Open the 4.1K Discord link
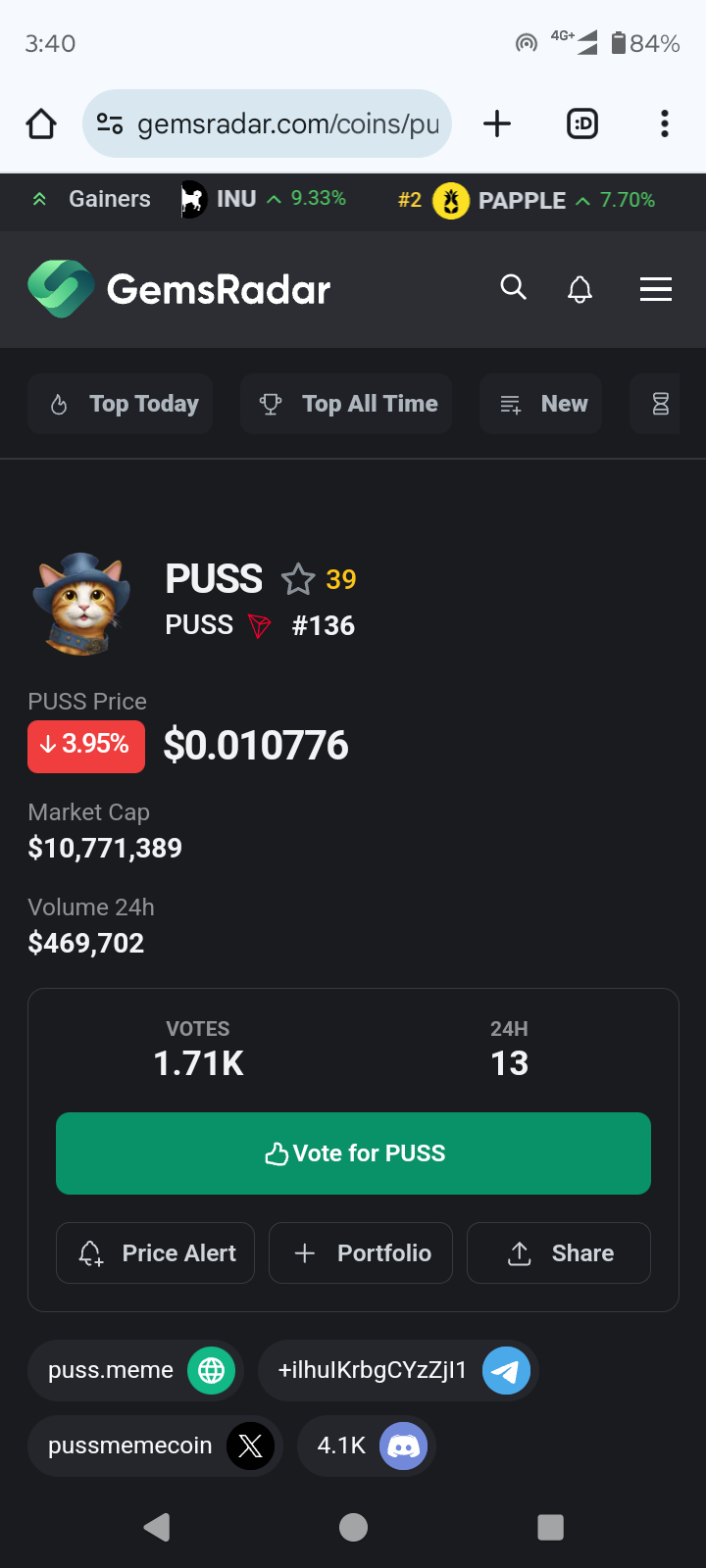706x1568 pixels. click(367, 1445)
